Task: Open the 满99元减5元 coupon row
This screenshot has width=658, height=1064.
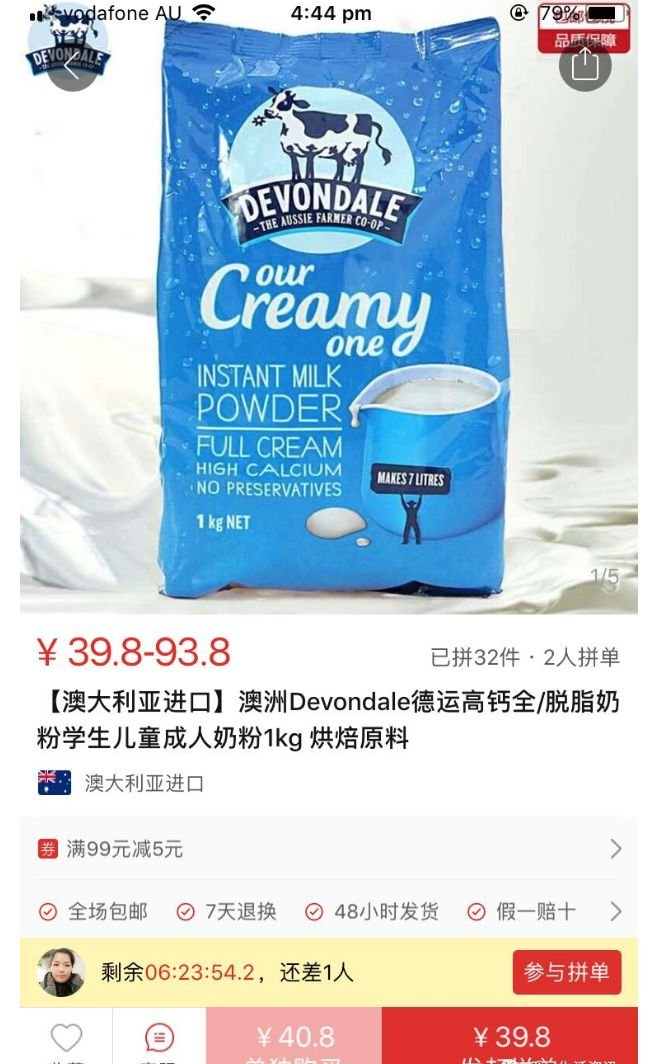Action: 329,849
